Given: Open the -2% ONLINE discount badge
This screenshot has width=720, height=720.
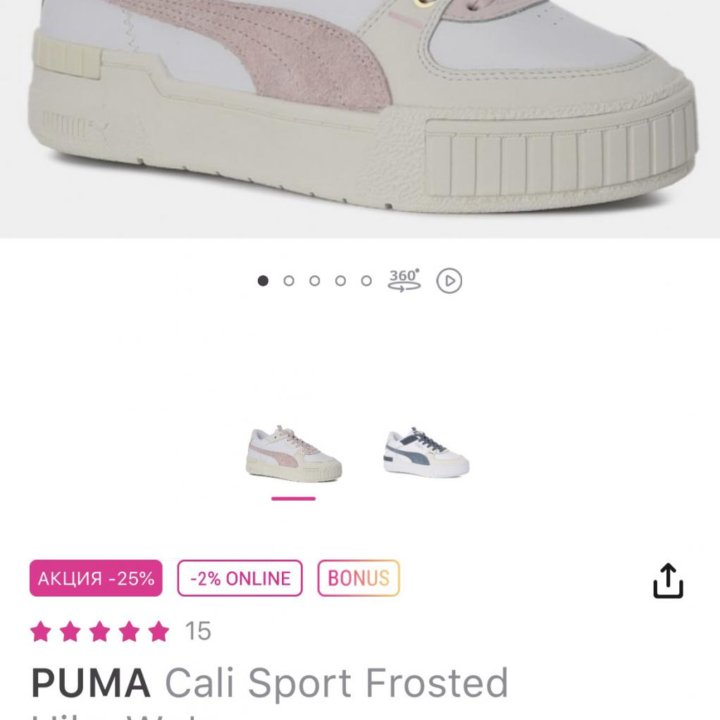Looking at the screenshot, I should pyautogui.click(x=240, y=578).
